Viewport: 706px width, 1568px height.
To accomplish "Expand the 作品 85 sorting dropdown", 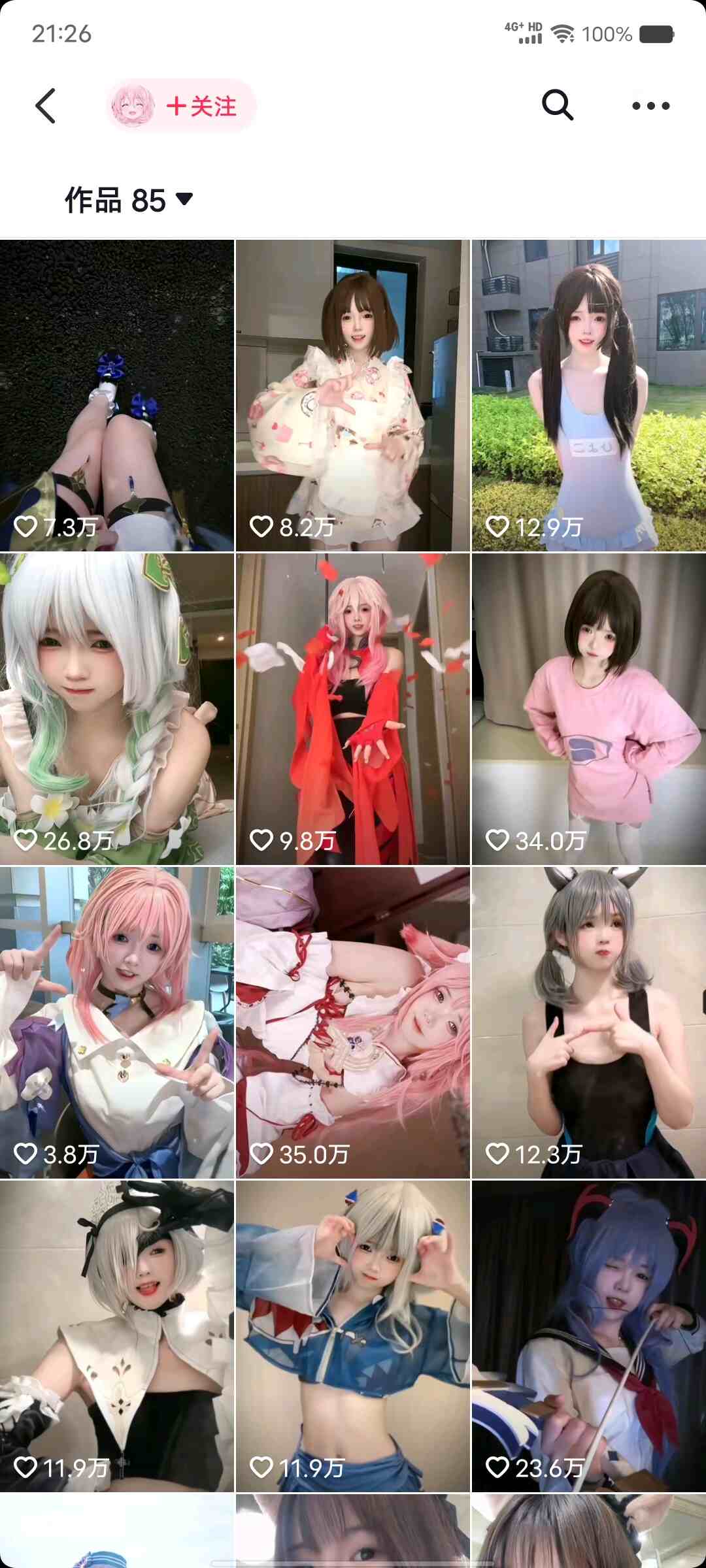I will pos(129,200).
